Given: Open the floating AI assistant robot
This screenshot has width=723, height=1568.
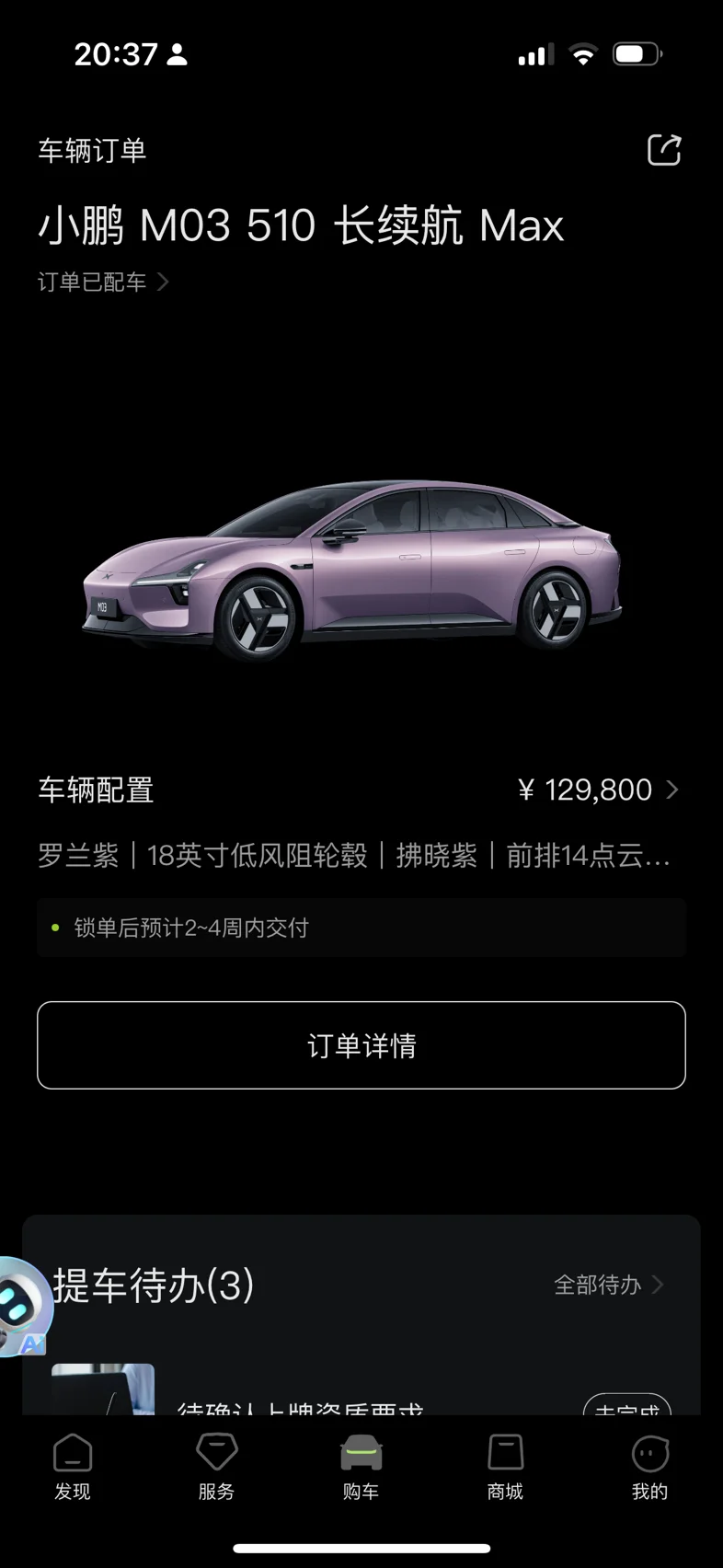Looking at the screenshot, I should click(x=23, y=1307).
